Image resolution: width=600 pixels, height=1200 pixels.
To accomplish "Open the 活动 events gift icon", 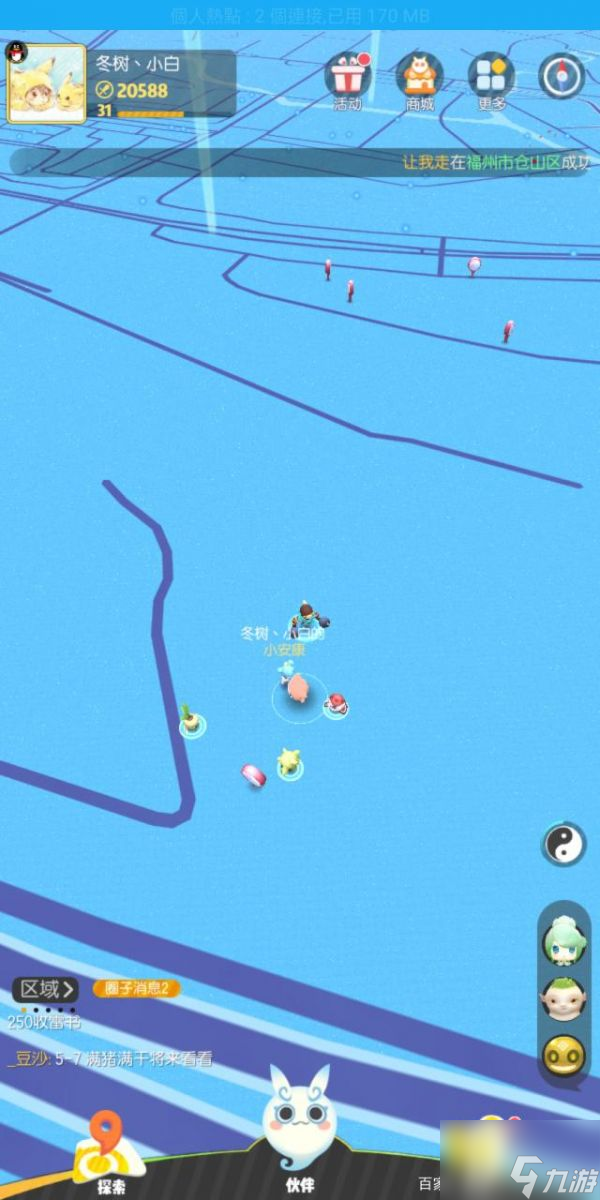I will click(x=347, y=76).
